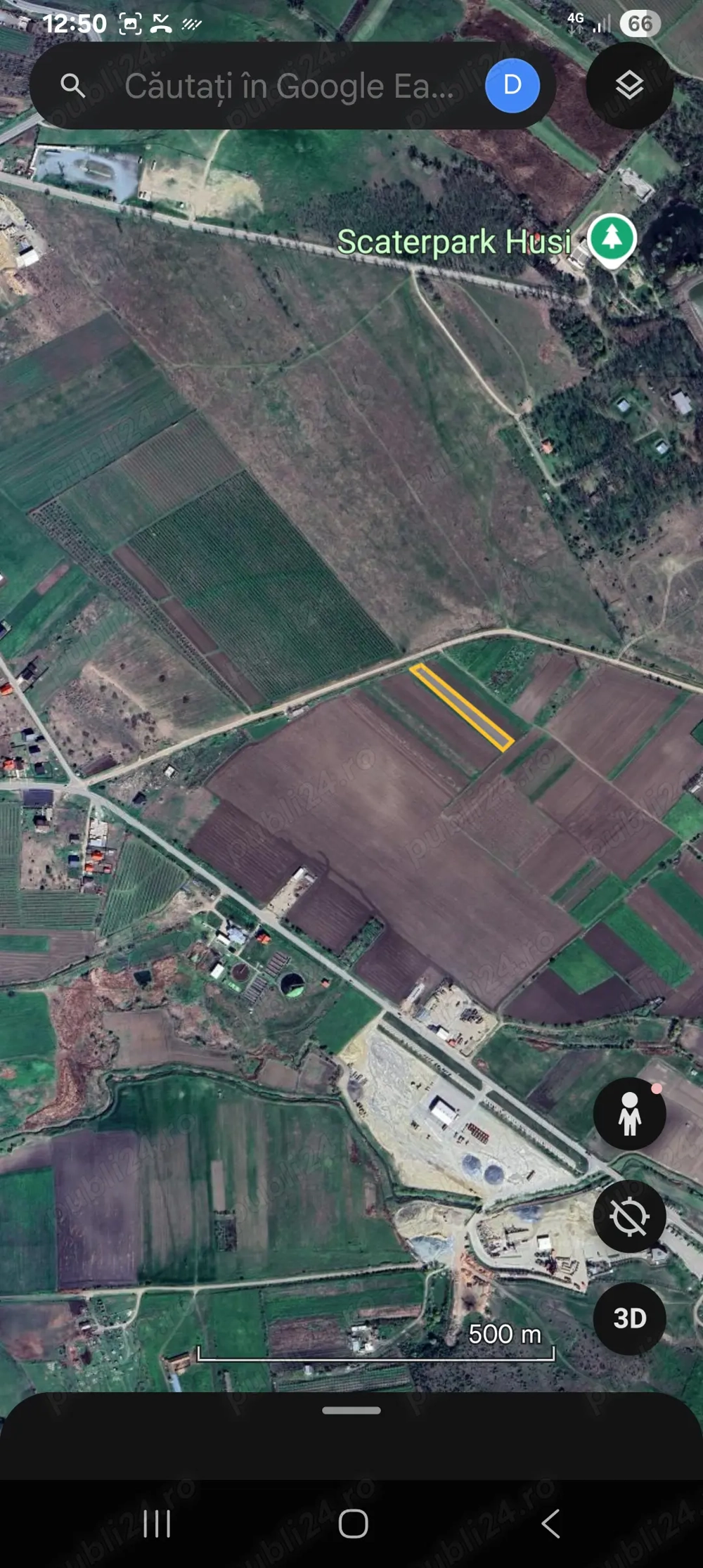Tap the location tracking button
Viewport: 703px width, 1568px height.
point(629,1216)
